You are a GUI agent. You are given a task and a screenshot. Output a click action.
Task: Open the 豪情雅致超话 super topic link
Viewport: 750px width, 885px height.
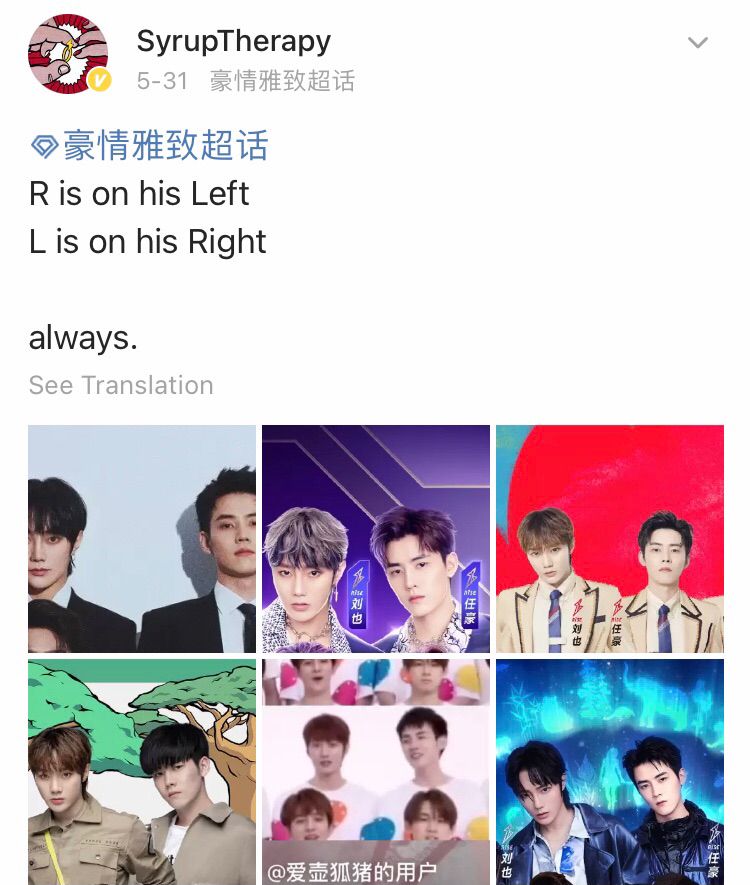coord(150,146)
